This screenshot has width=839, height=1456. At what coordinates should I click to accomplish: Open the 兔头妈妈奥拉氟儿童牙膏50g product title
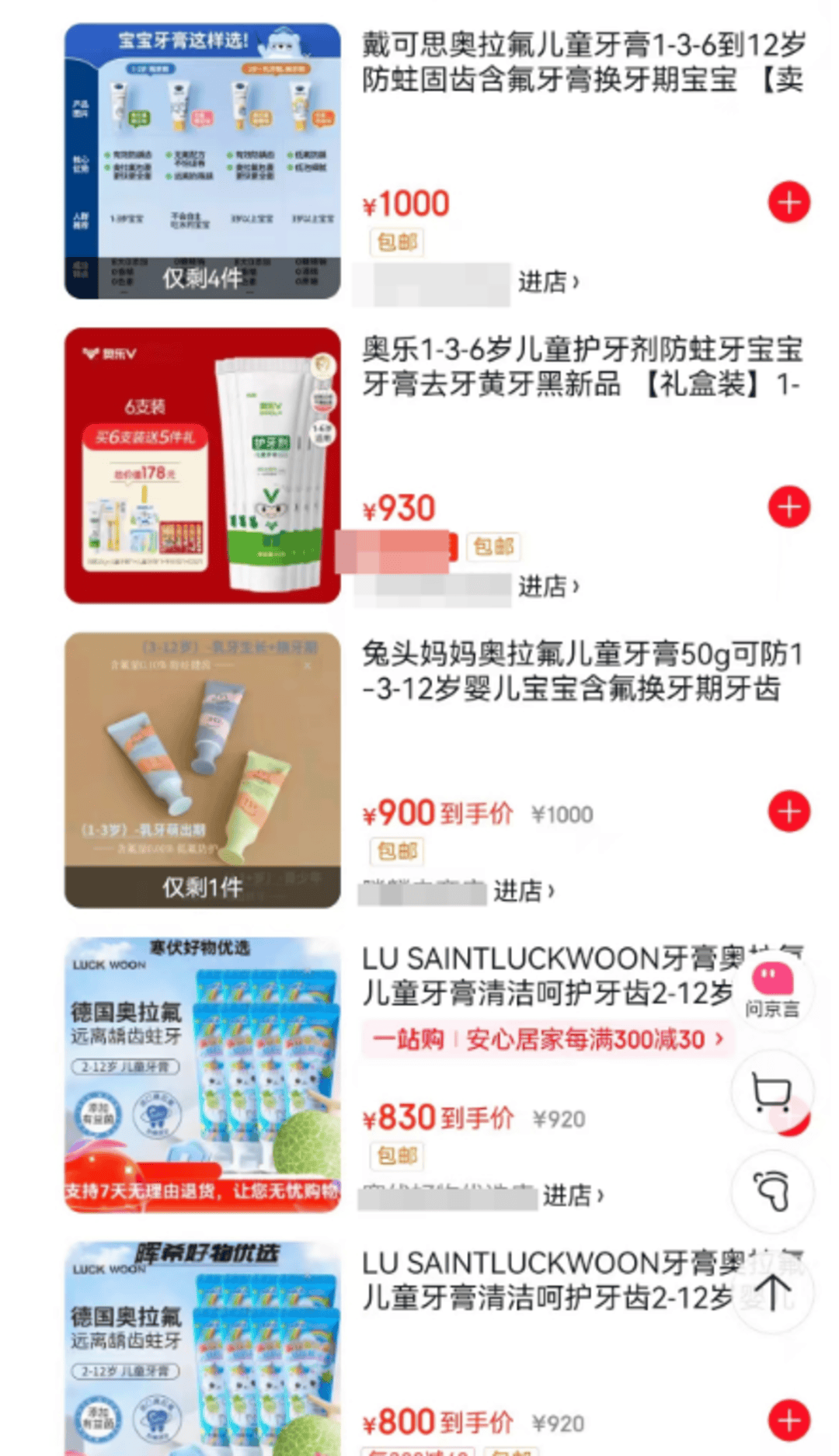point(583,671)
